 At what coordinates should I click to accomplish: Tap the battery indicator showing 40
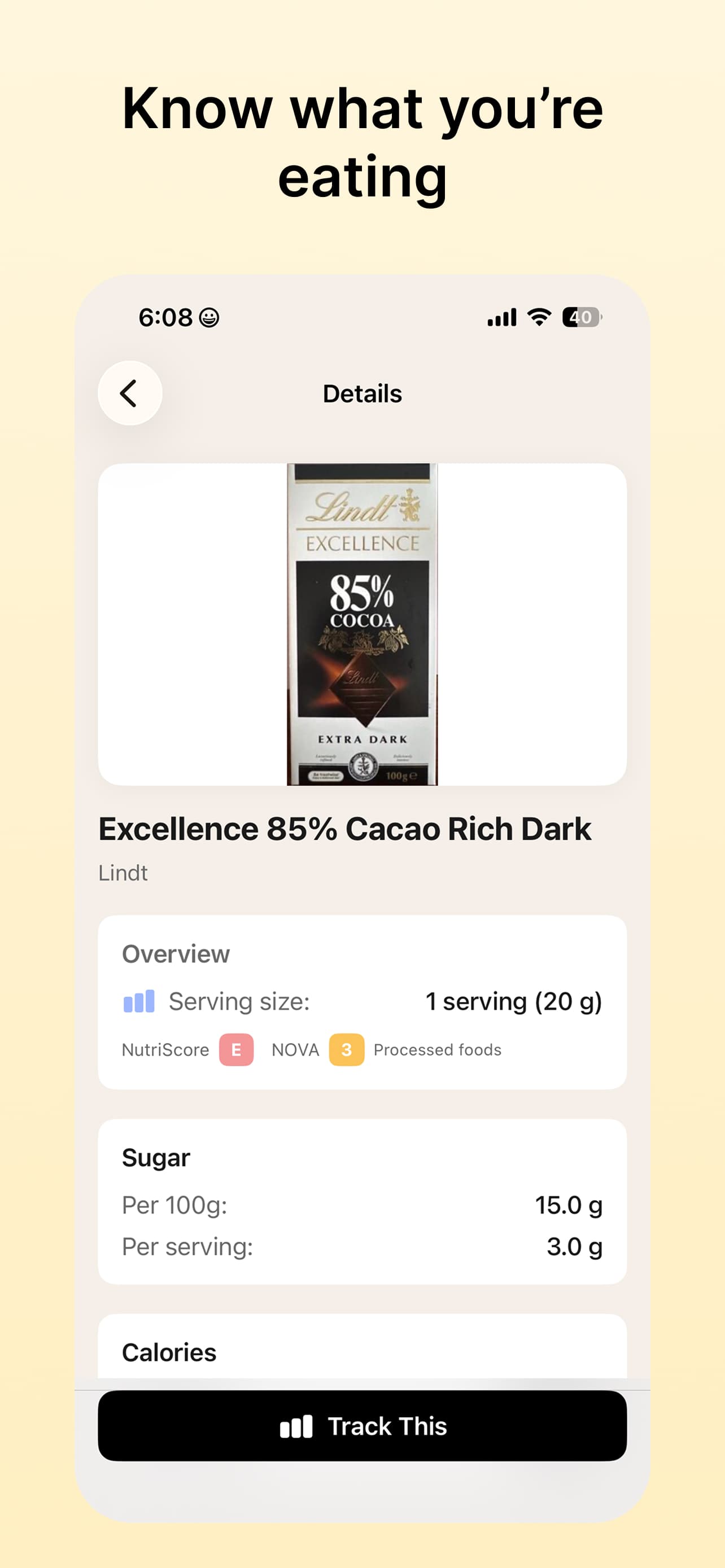(x=579, y=316)
